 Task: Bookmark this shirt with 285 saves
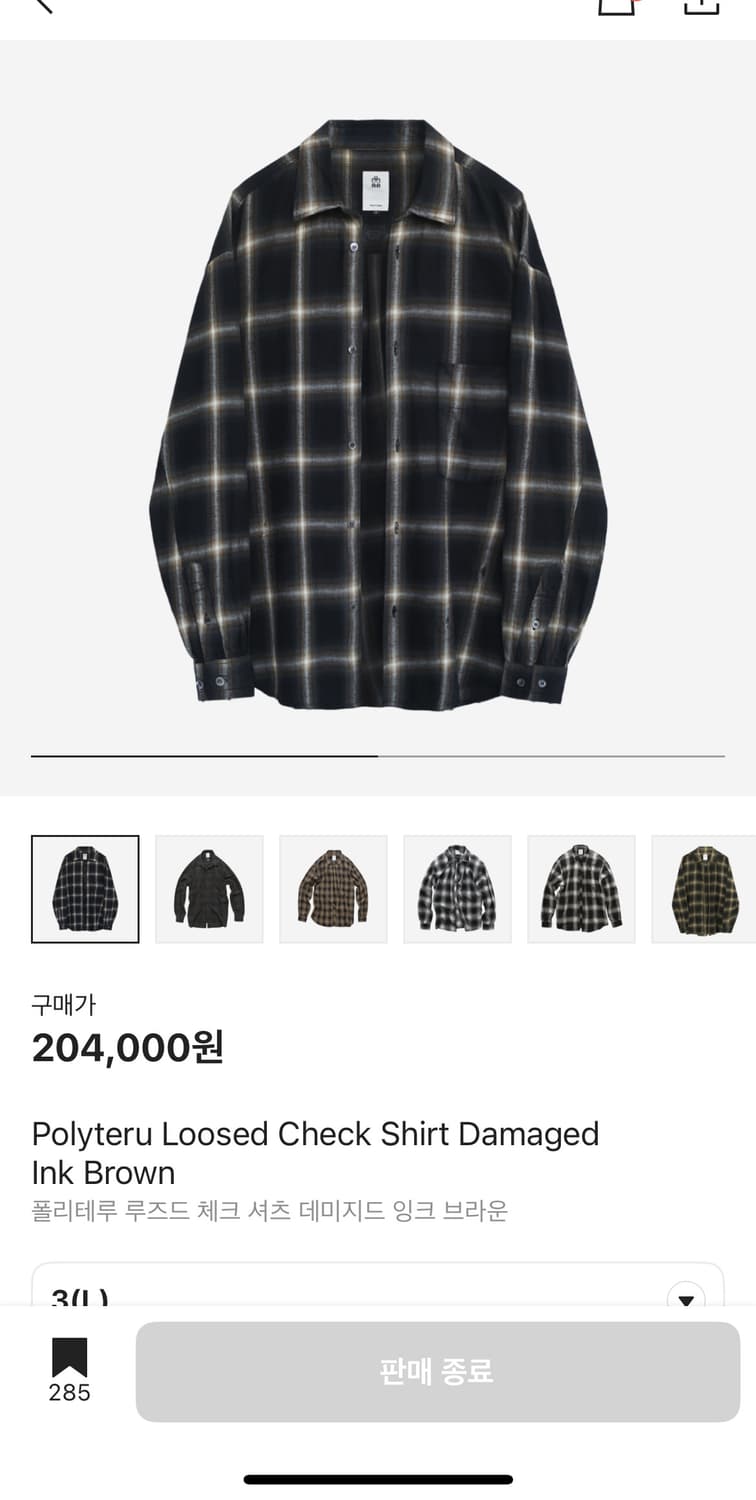coord(69,1370)
